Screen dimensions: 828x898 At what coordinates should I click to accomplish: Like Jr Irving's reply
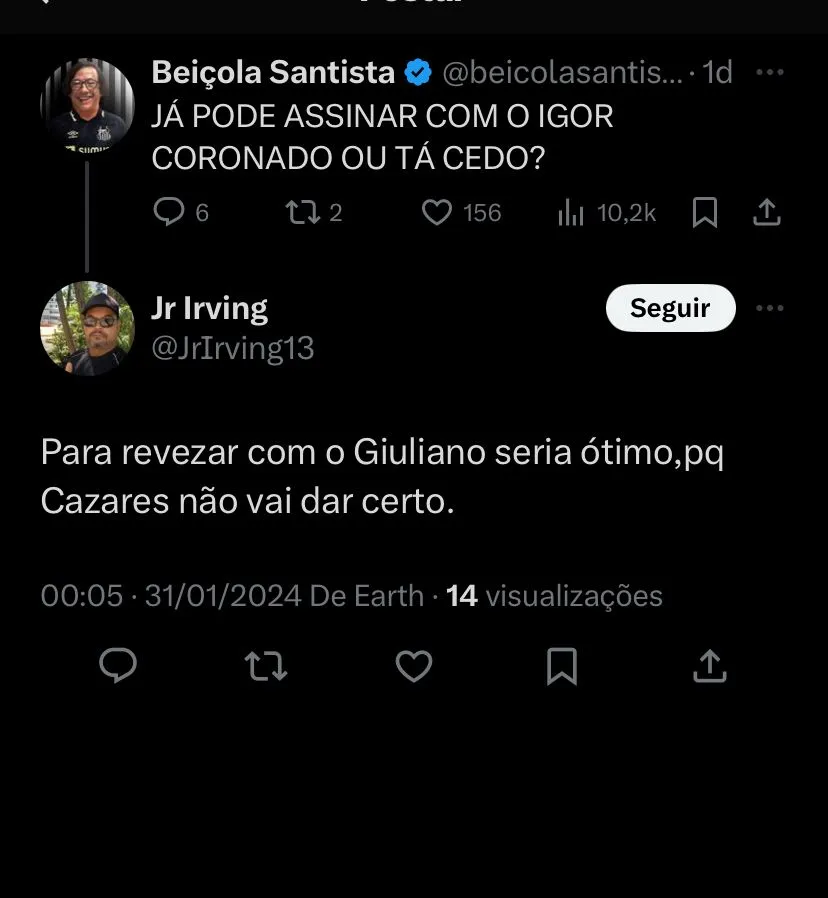click(414, 665)
